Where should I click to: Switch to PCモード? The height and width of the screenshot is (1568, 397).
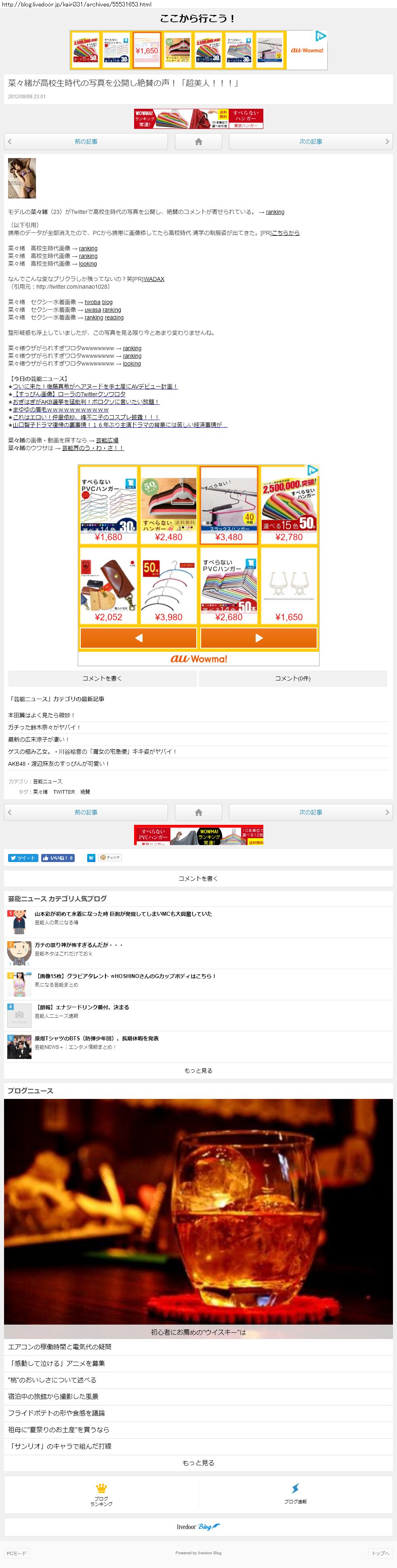(x=16, y=1553)
